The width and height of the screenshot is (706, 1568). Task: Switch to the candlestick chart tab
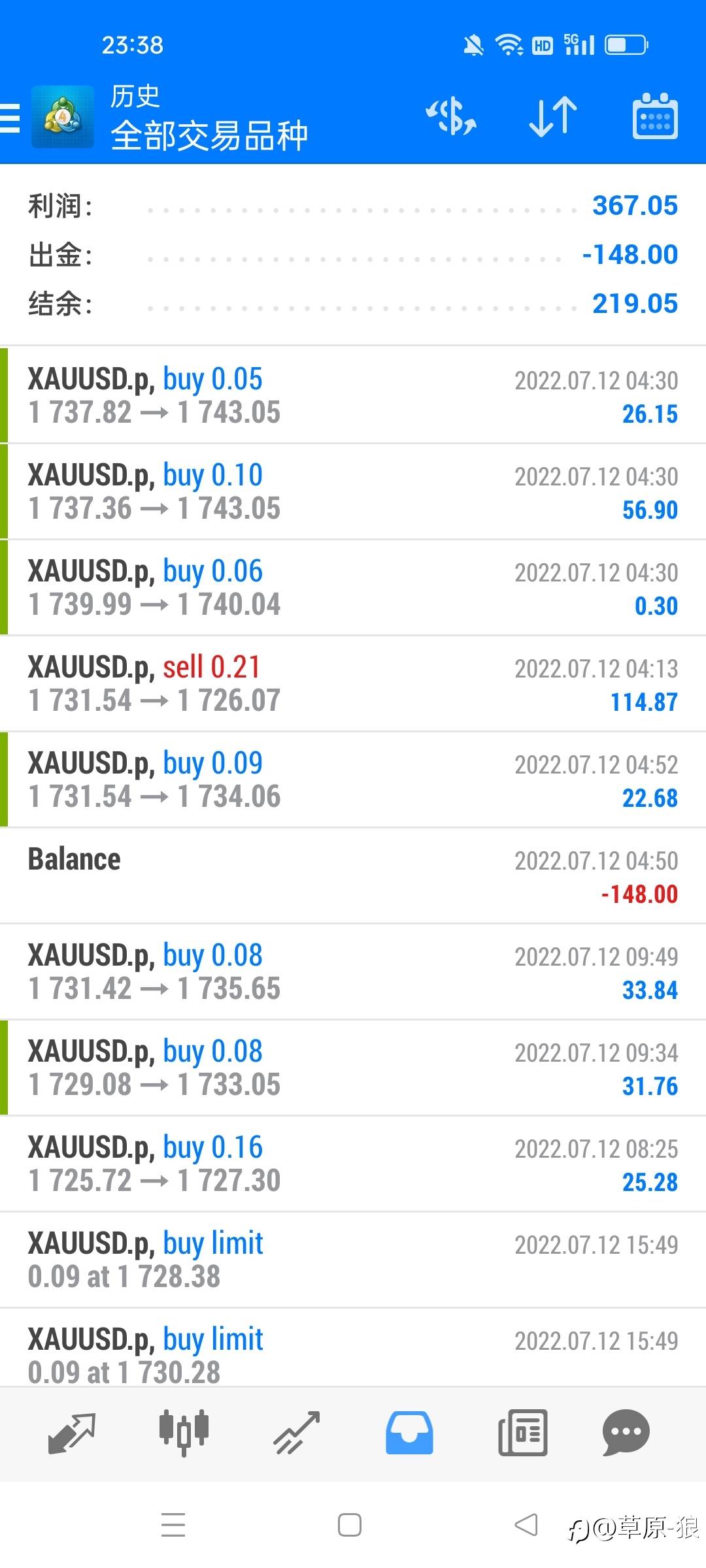point(184,1433)
